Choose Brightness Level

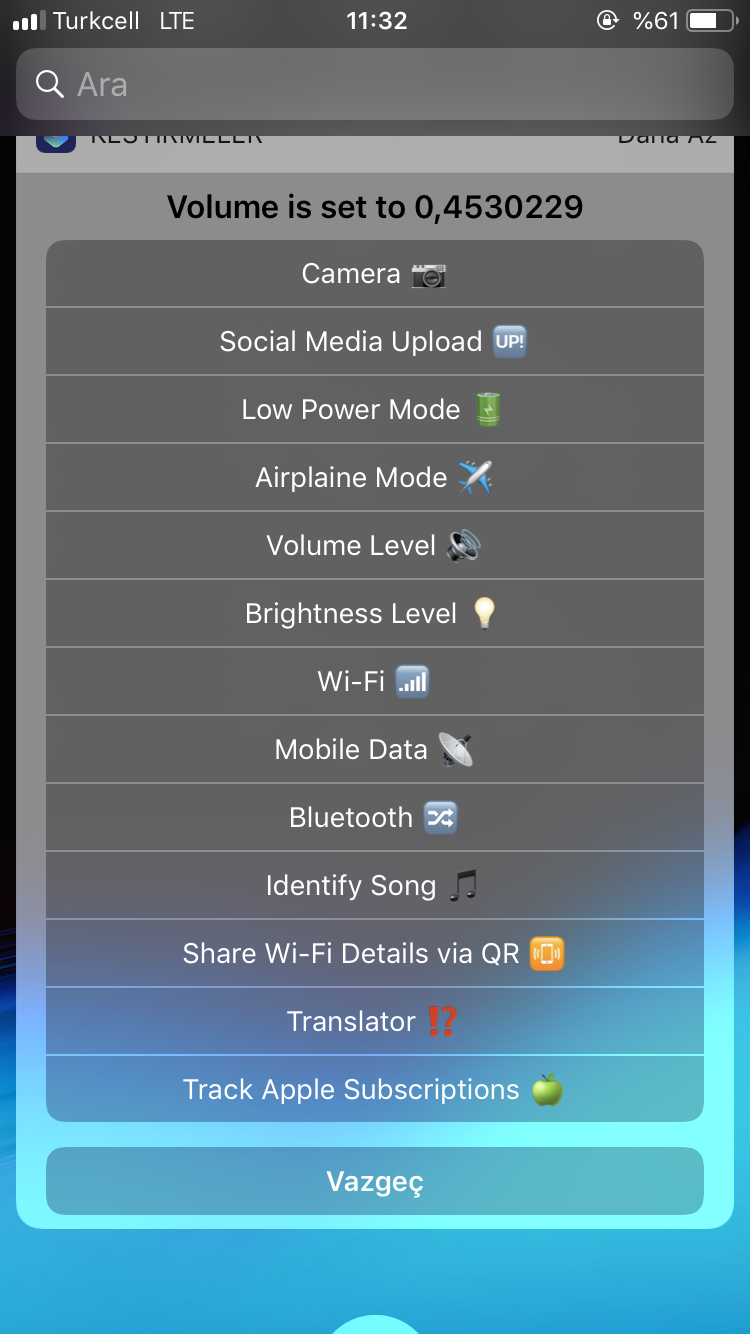point(375,613)
